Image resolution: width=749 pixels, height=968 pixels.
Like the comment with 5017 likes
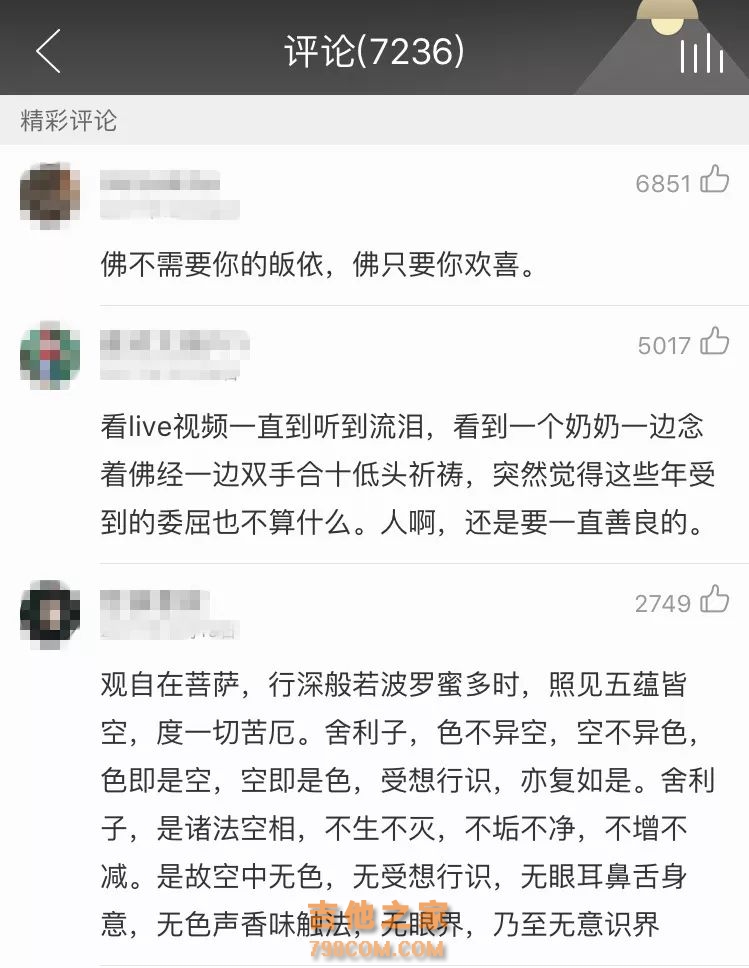click(x=714, y=343)
